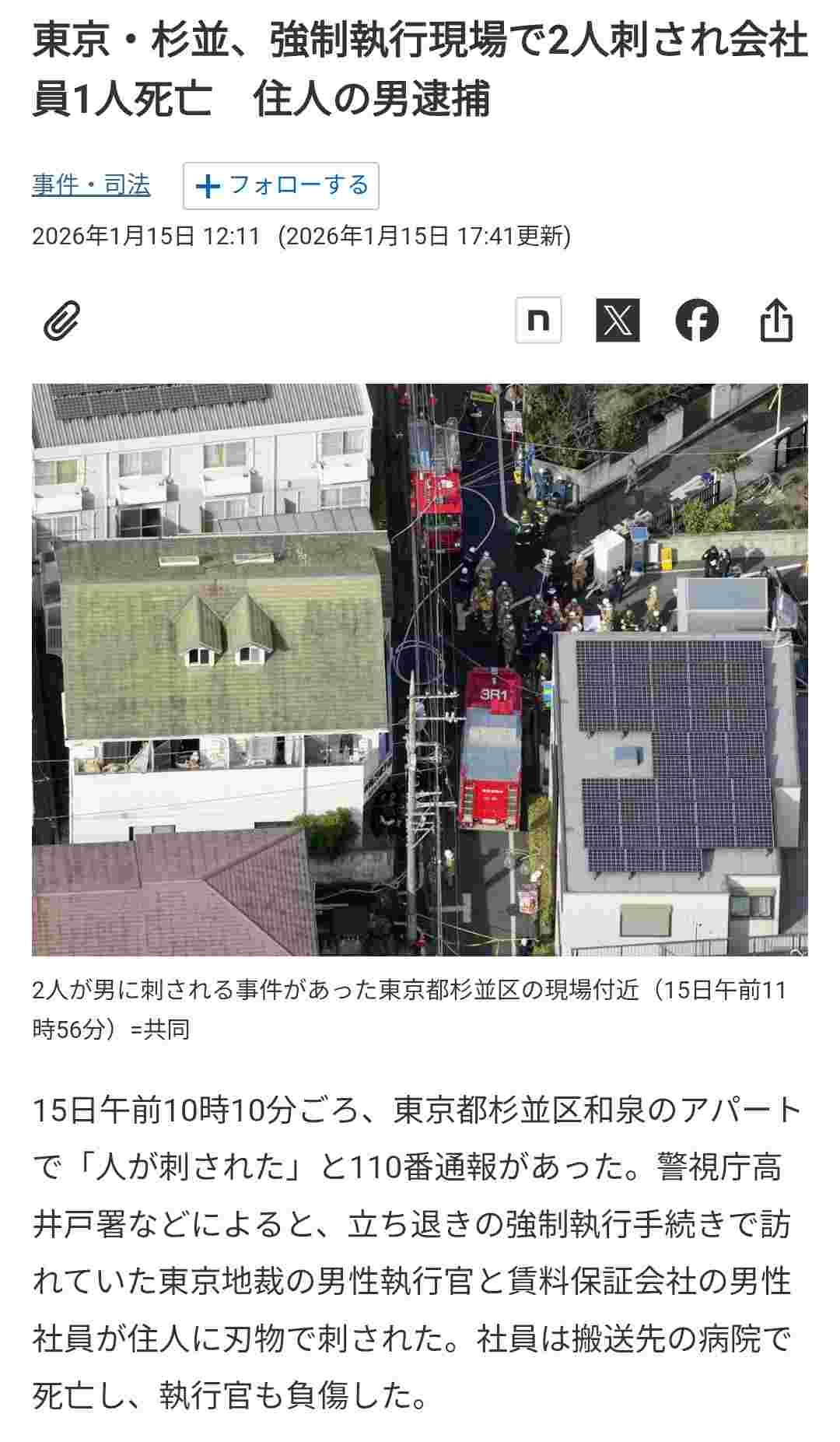Share the article on Facebook
840x1442 pixels.
click(697, 320)
